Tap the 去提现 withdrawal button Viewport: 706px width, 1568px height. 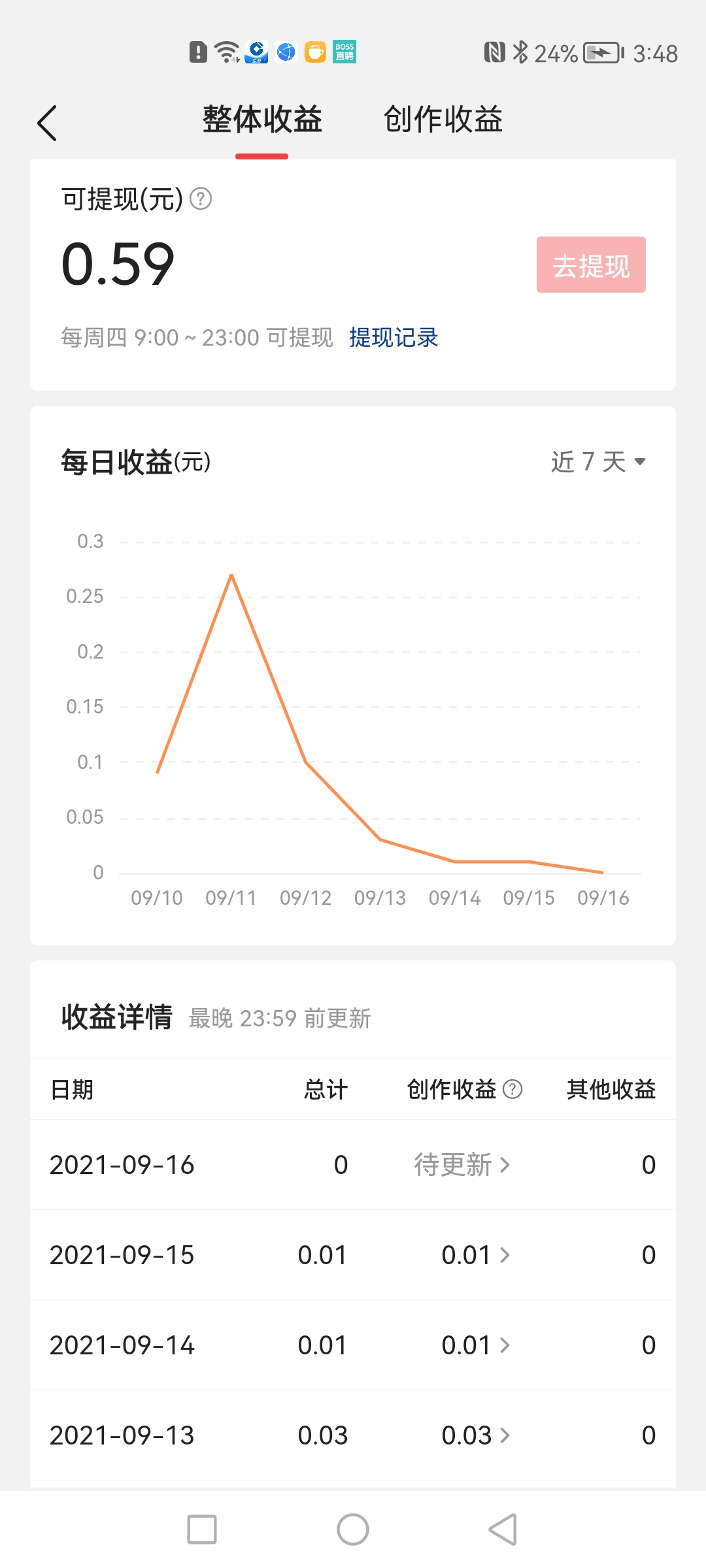click(590, 264)
